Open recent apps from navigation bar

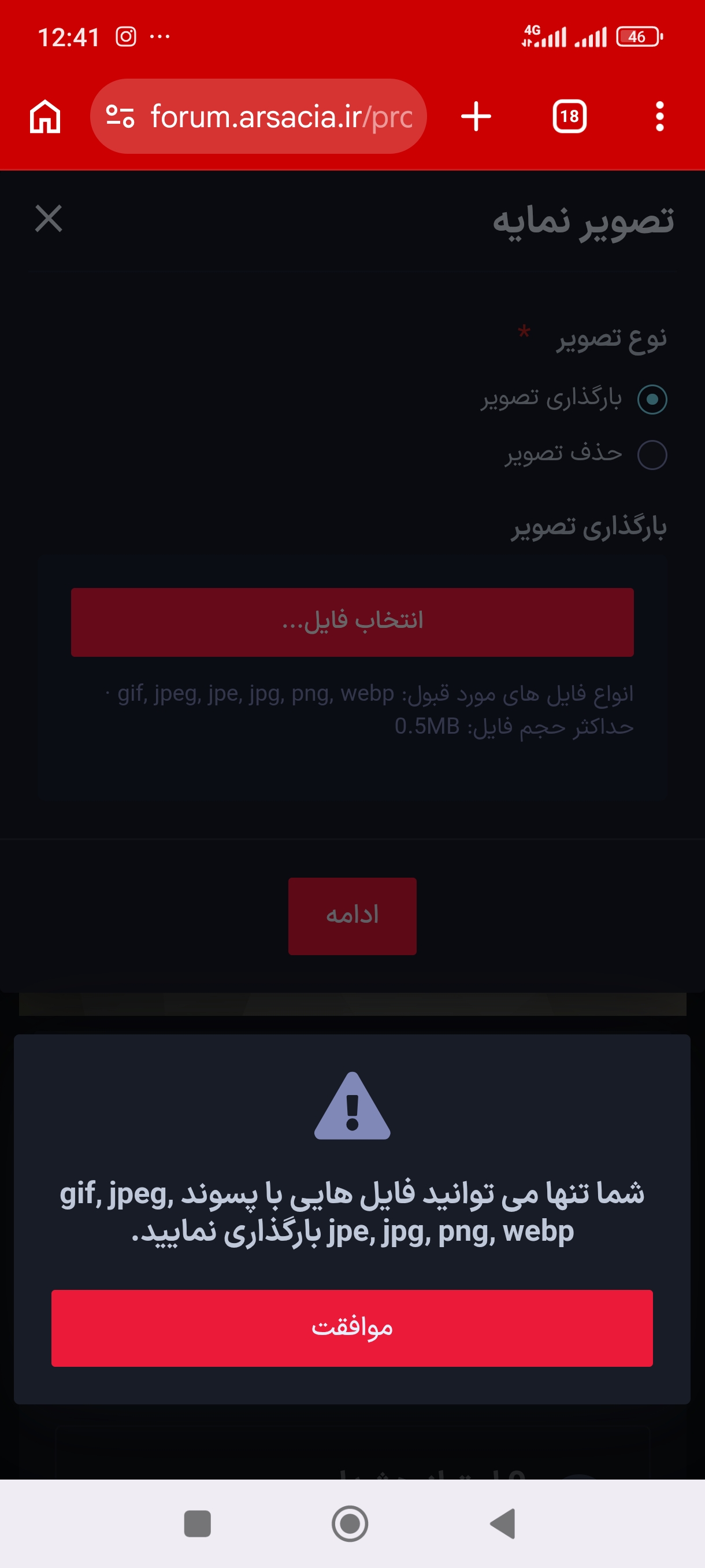pos(197,1523)
